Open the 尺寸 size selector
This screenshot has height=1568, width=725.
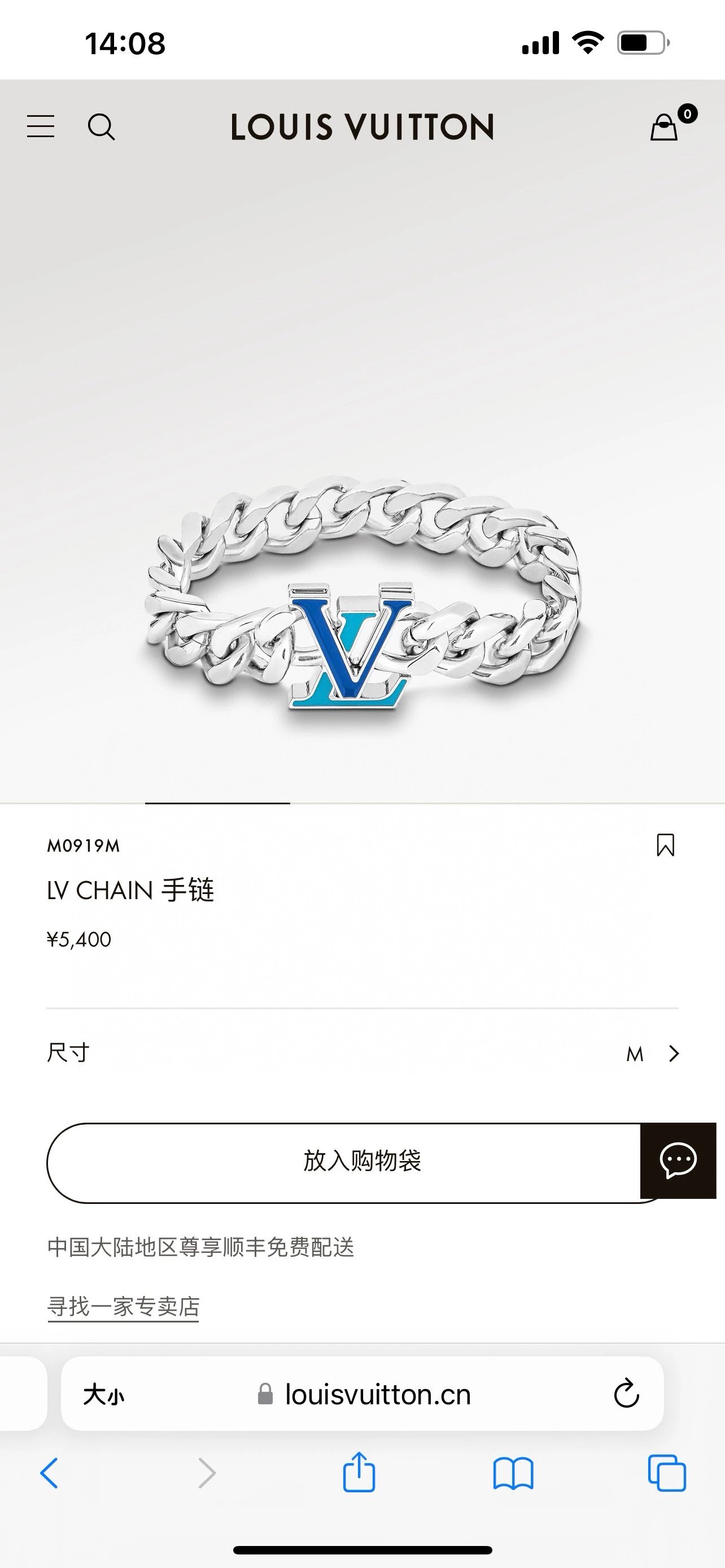coord(362,1054)
